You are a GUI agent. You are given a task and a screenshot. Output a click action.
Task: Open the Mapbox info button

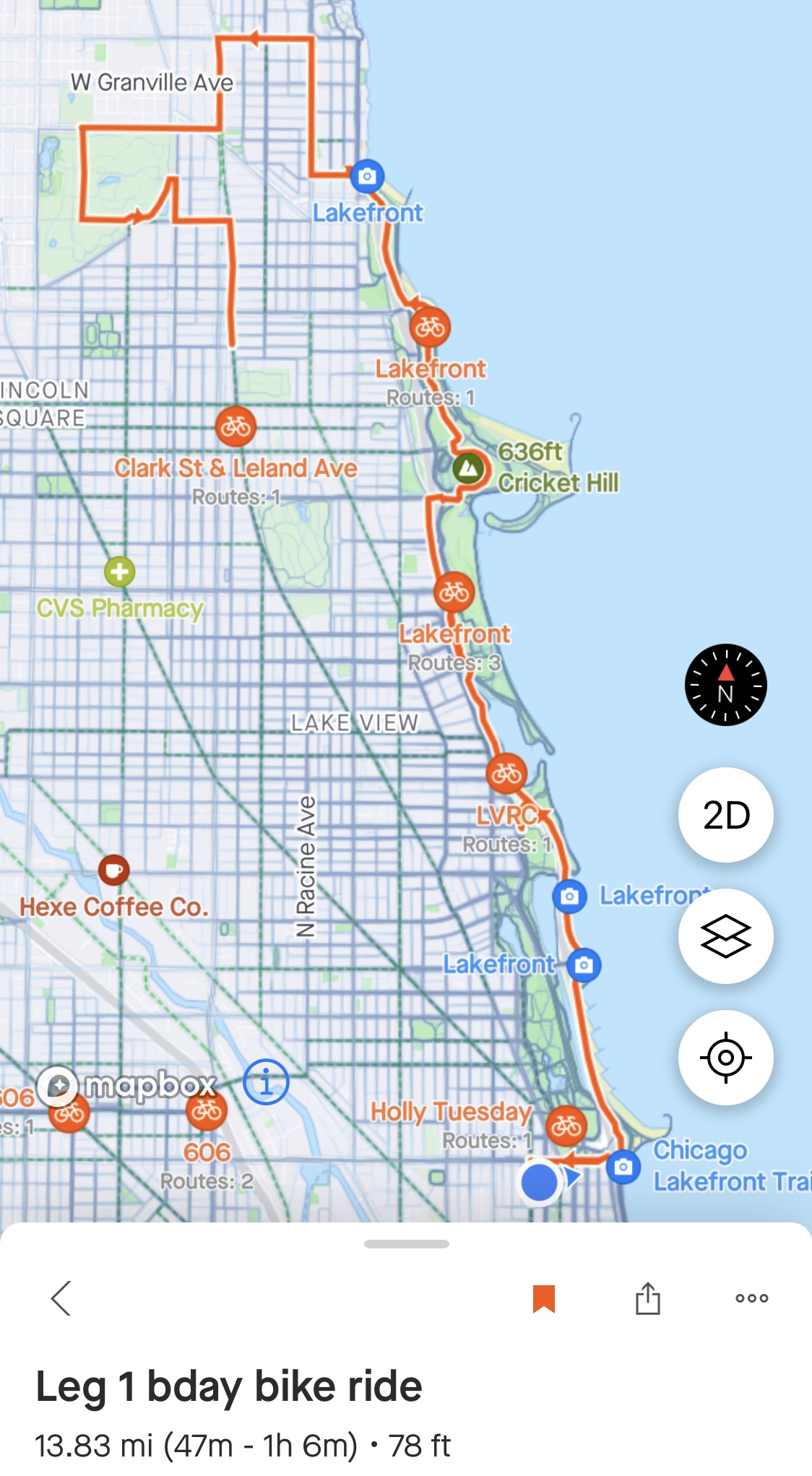pos(266,1082)
